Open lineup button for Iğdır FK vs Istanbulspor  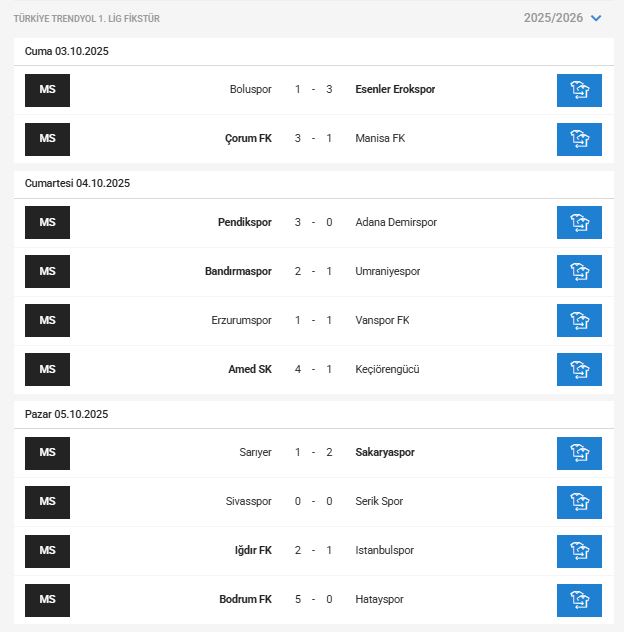tap(579, 551)
